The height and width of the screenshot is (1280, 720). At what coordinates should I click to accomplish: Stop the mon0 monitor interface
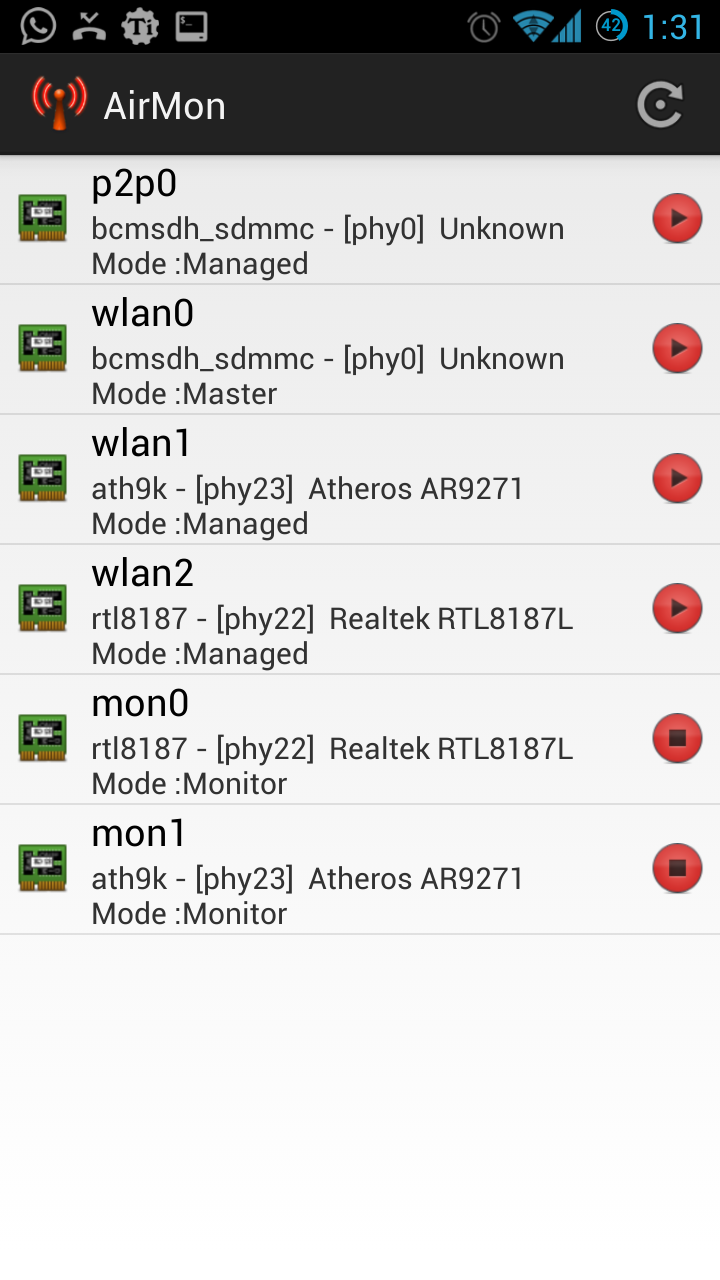[x=677, y=739]
